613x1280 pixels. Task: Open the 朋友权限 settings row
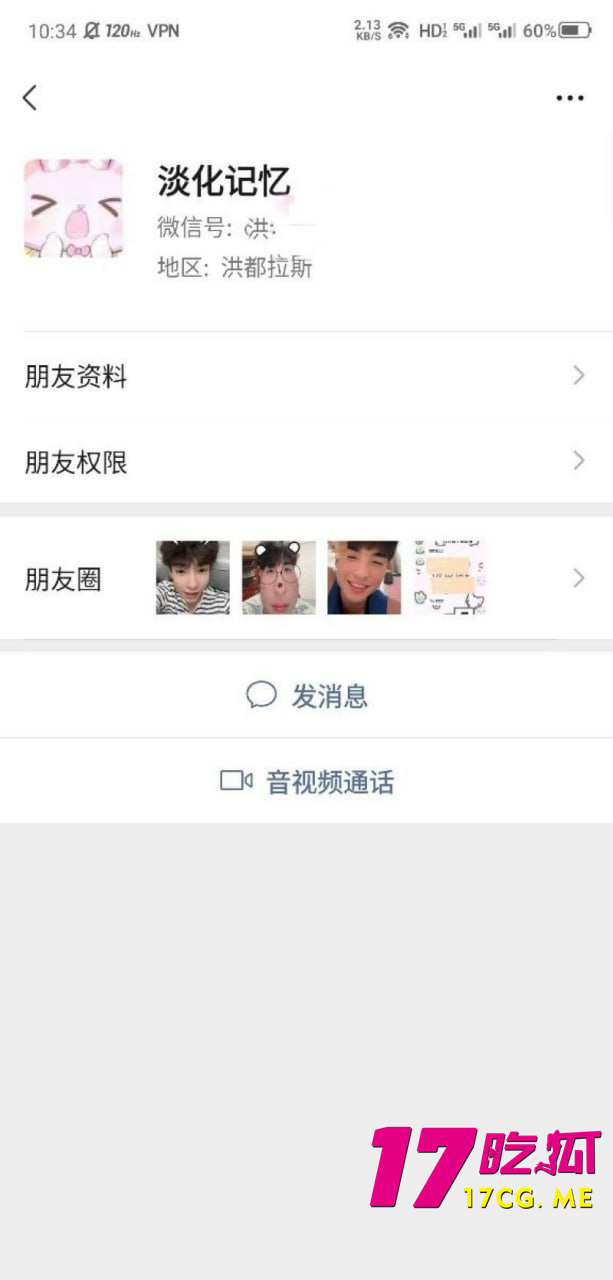(x=306, y=462)
